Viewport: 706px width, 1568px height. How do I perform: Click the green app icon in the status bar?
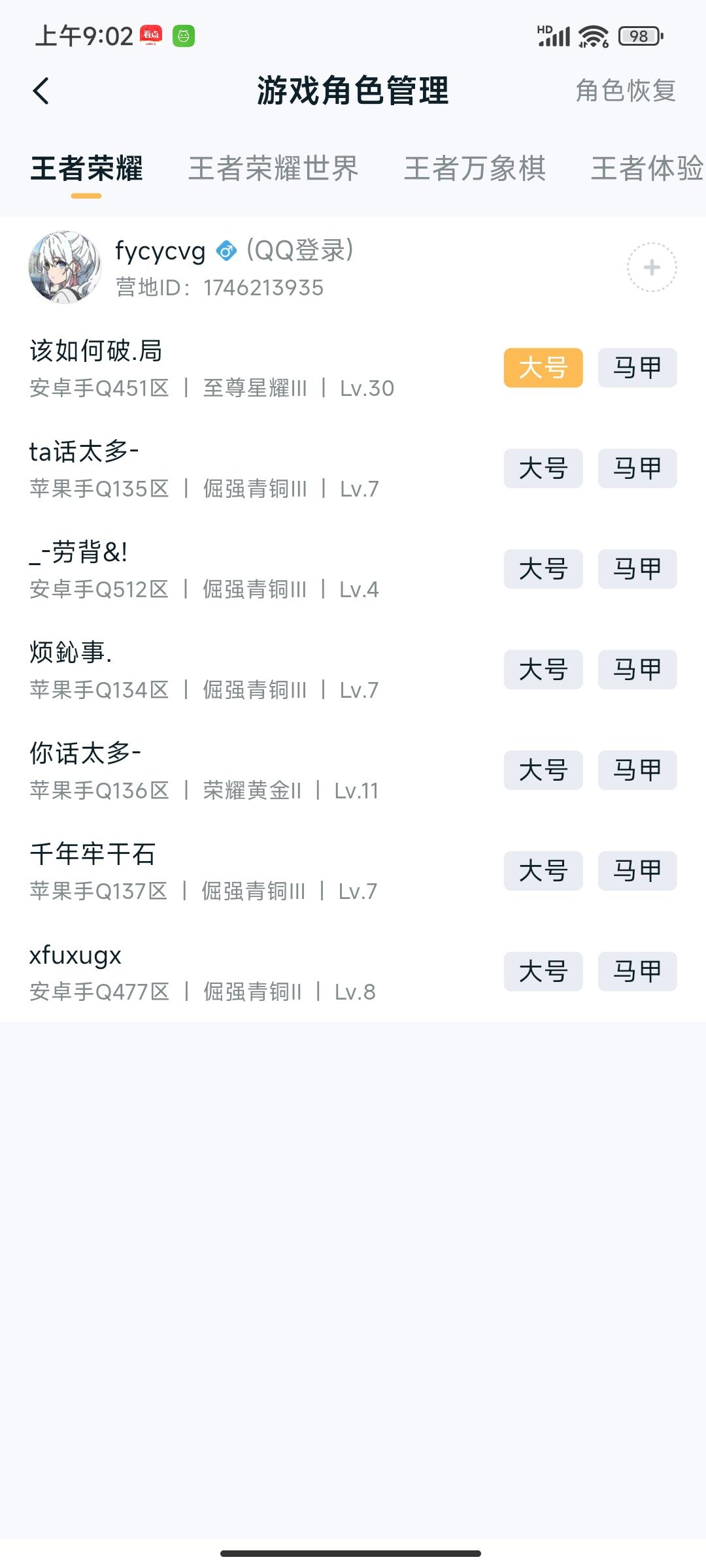point(183,36)
